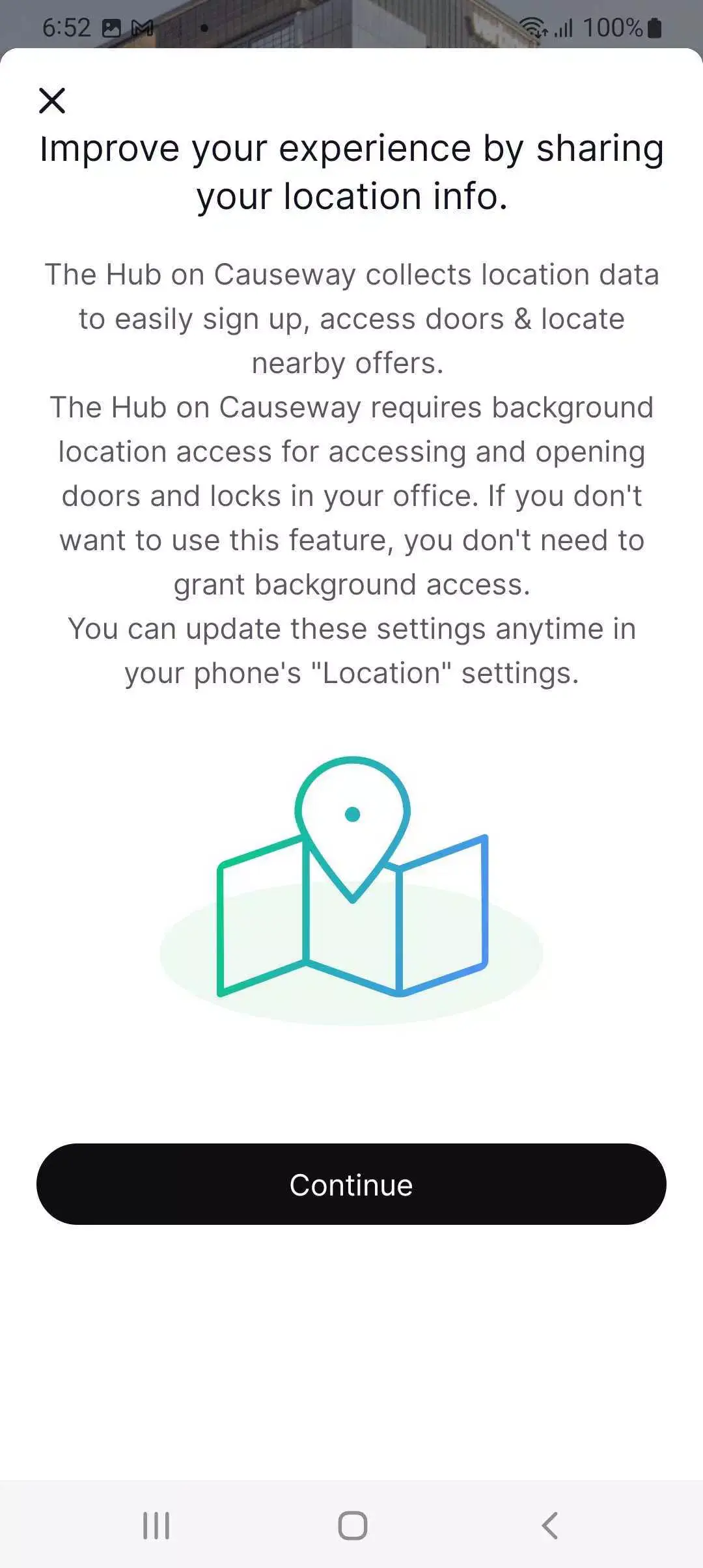
Task: Tap the cellular signal strength icon
Action: point(564,27)
